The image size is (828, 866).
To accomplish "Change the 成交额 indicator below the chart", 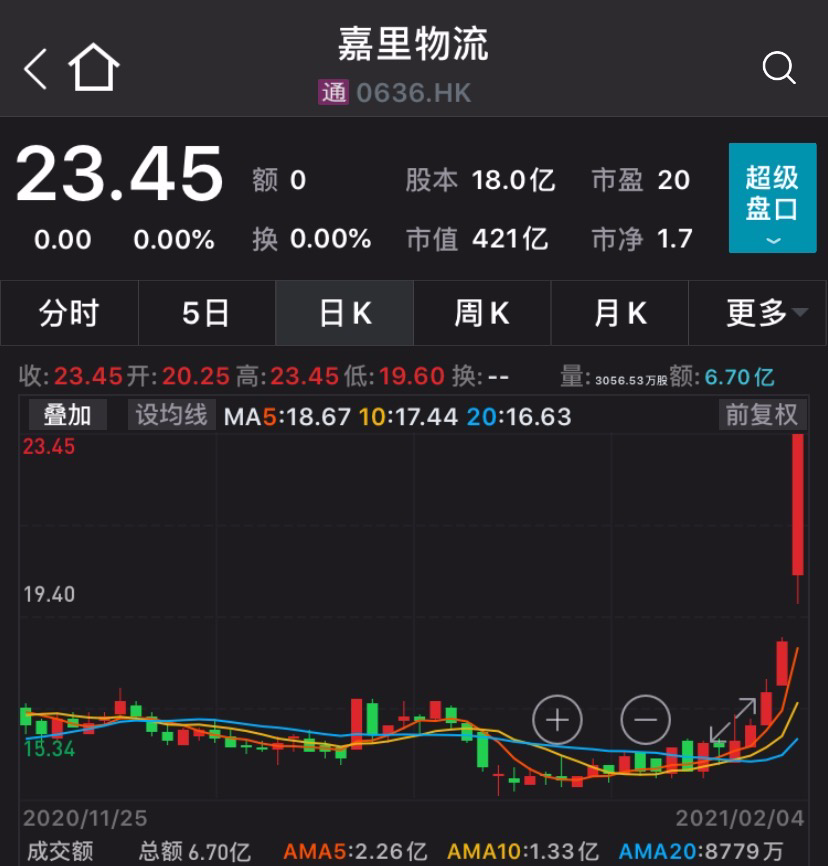I will point(59,851).
